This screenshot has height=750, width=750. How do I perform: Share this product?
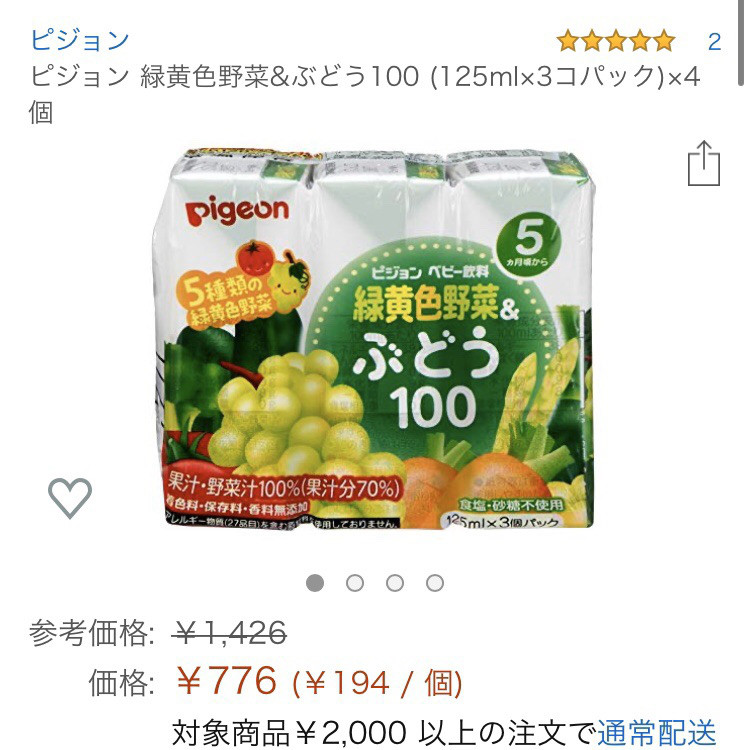(704, 164)
